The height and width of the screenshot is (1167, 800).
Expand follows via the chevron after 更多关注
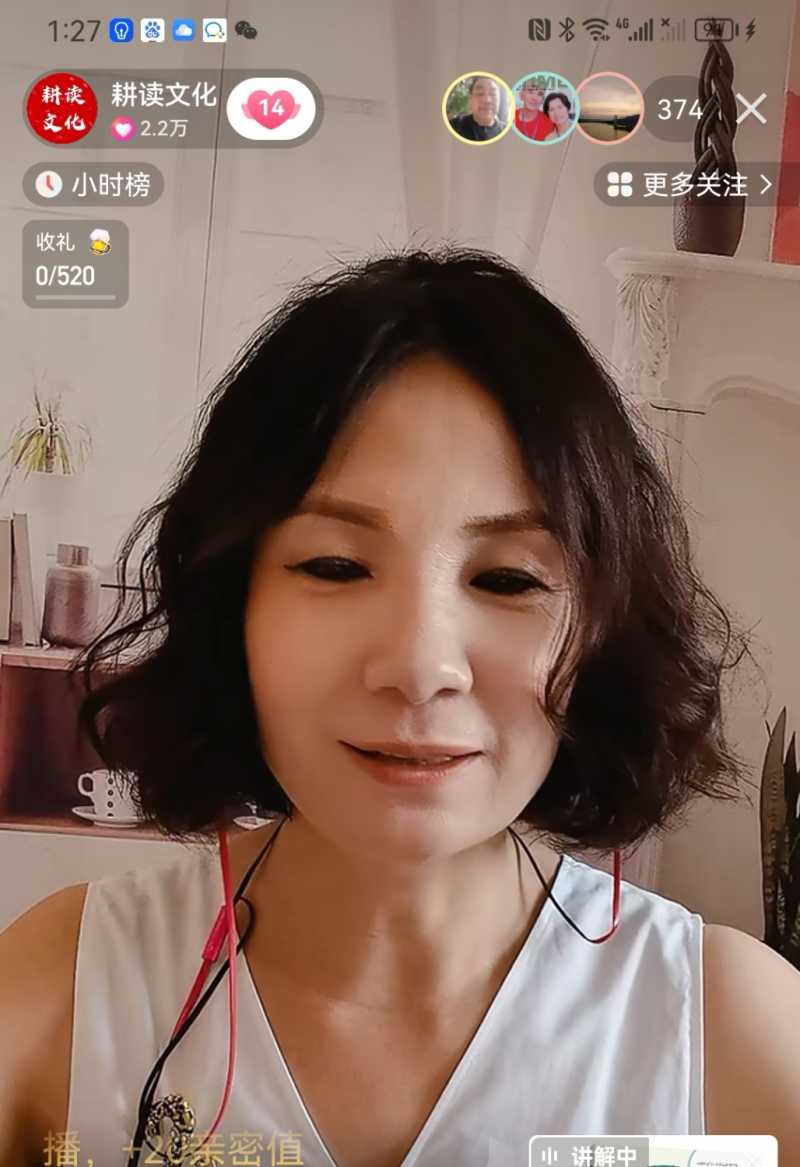[x=765, y=186]
